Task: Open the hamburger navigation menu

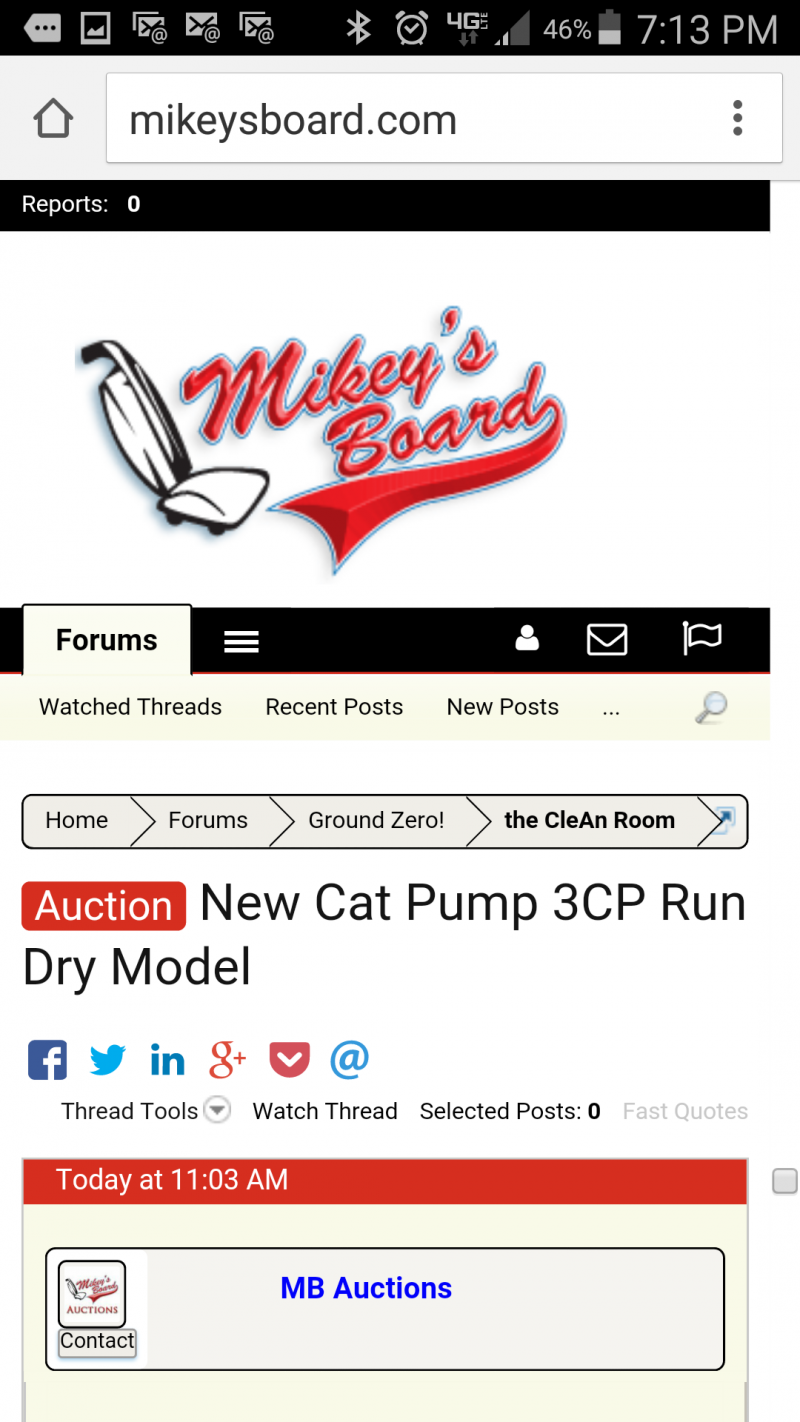Action: pos(241,642)
